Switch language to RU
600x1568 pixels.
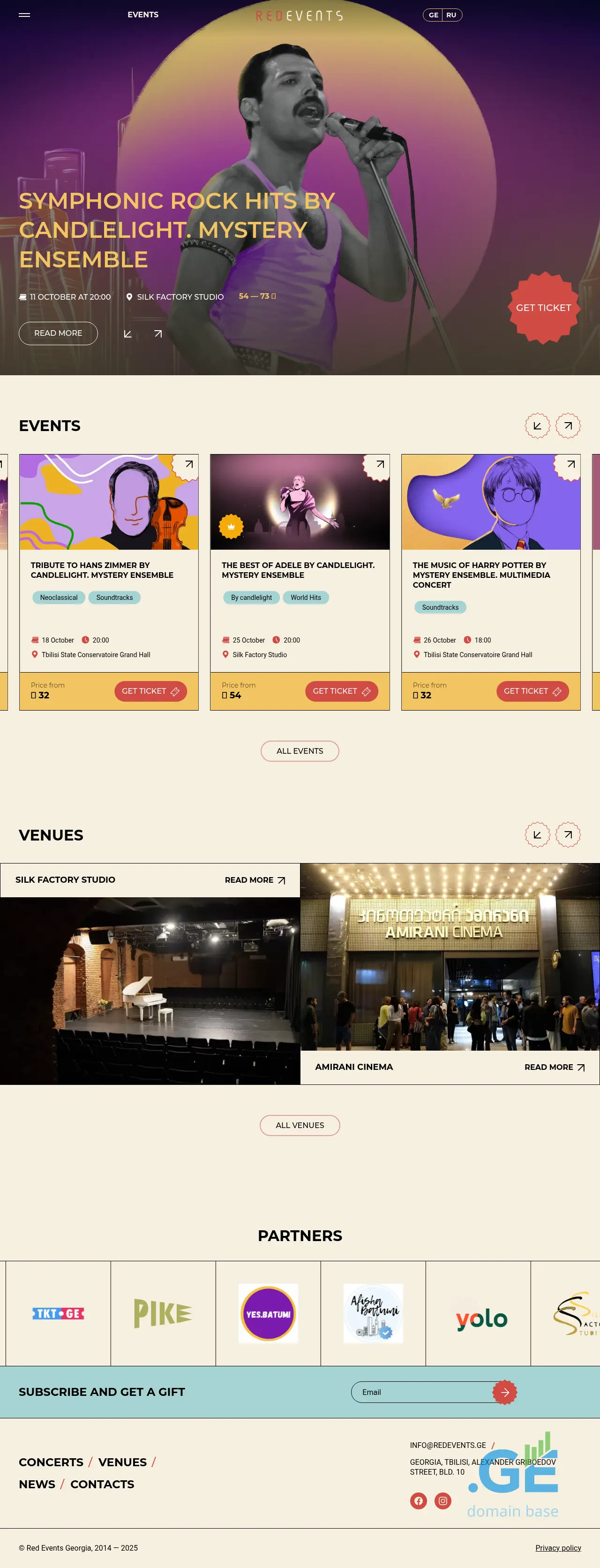pyautogui.click(x=451, y=15)
